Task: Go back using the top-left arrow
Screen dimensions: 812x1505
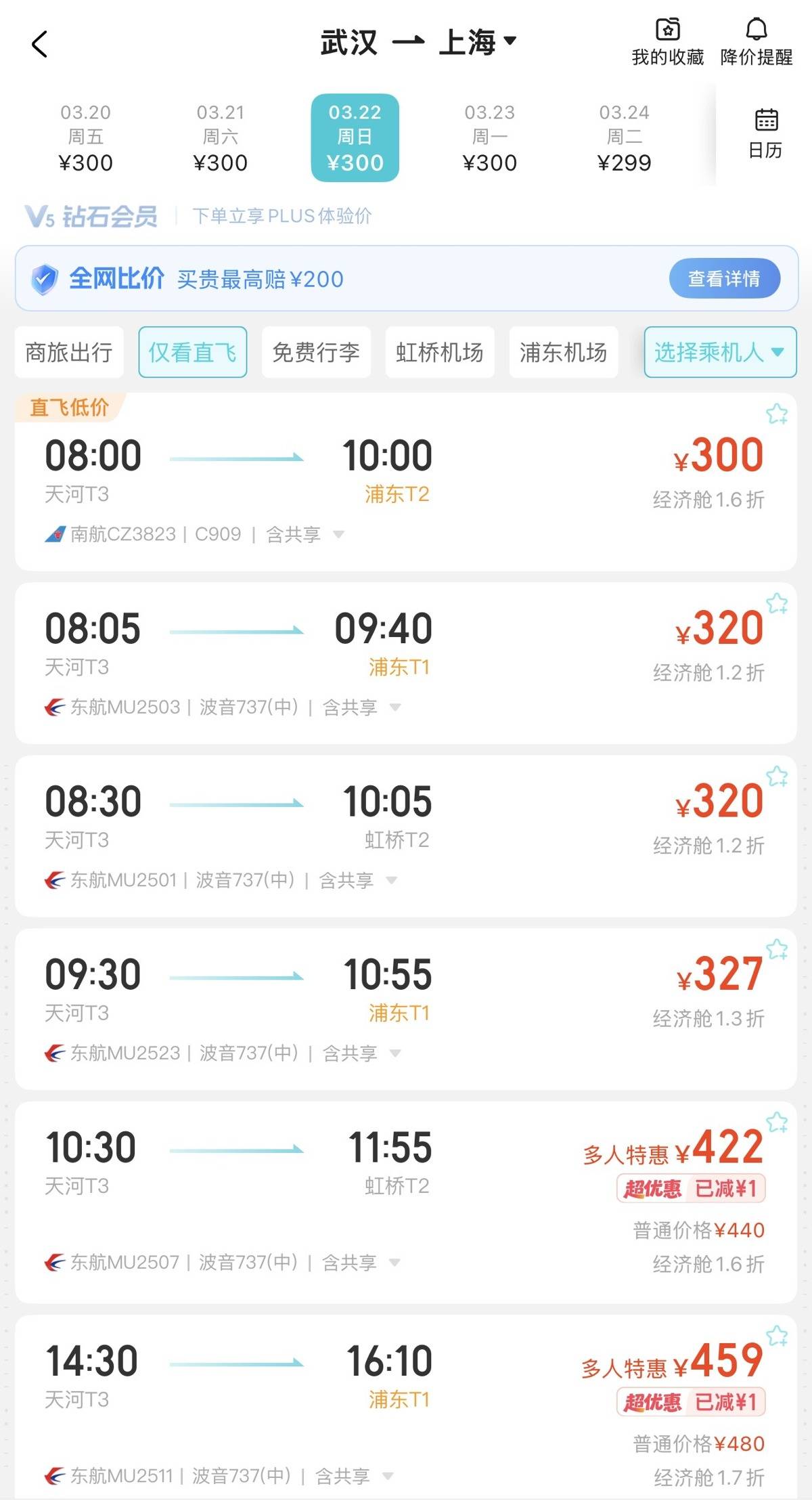Action: (x=40, y=45)
